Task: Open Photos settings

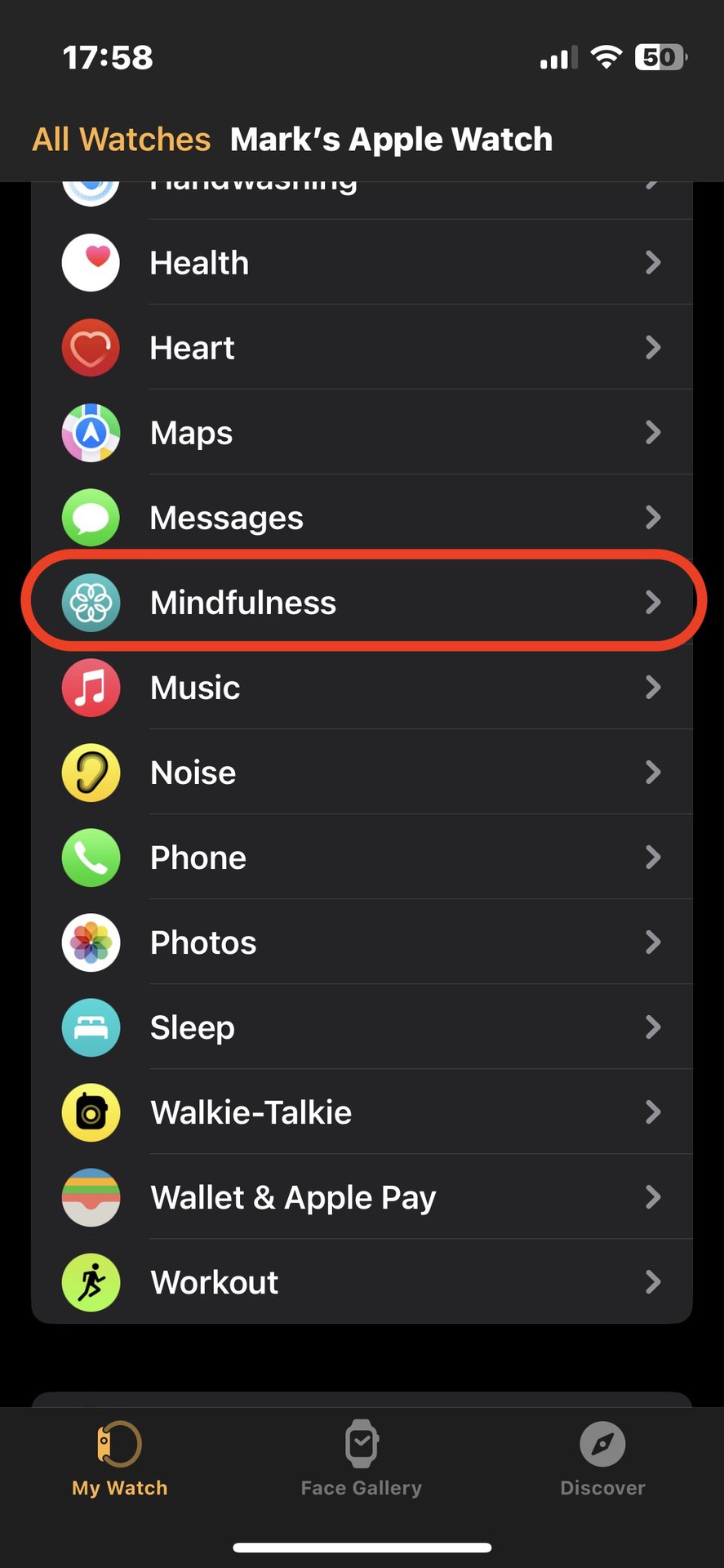Action: pos(362,942)
